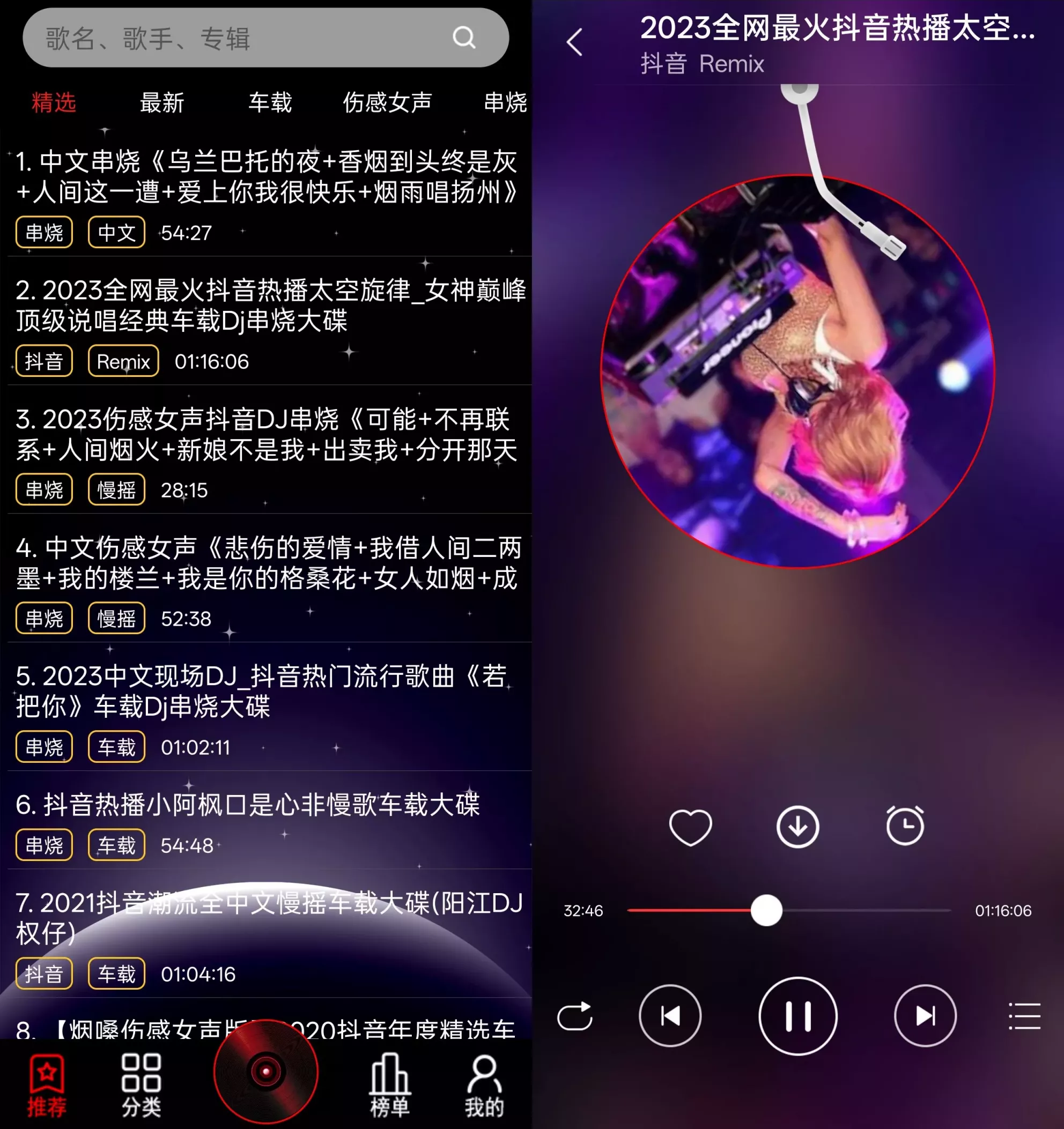The image size is (1064, 1129).
Task: Open the 车载 category tab
Action: [270, 103]
